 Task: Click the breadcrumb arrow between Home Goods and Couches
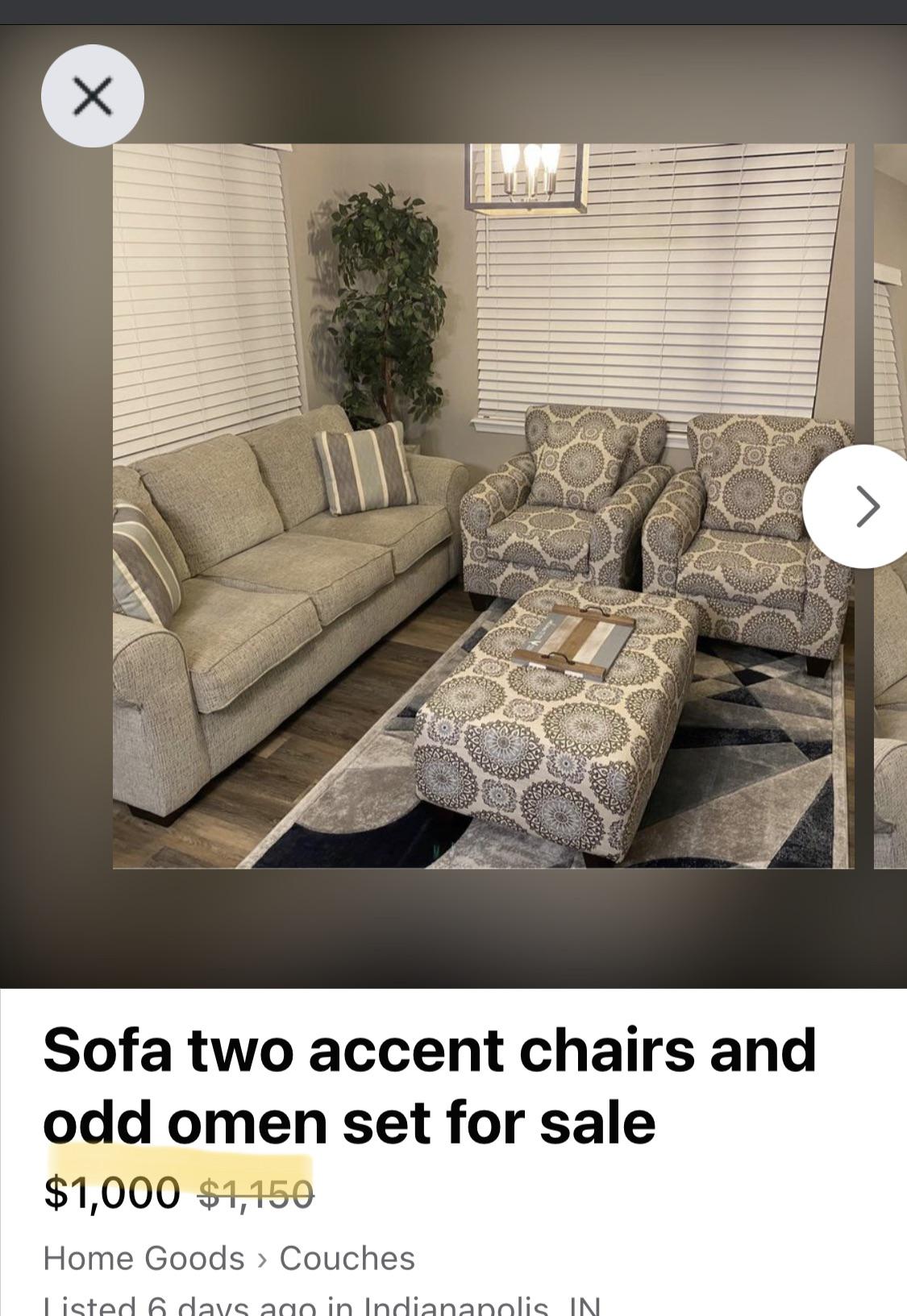[x=264, y=1257]
